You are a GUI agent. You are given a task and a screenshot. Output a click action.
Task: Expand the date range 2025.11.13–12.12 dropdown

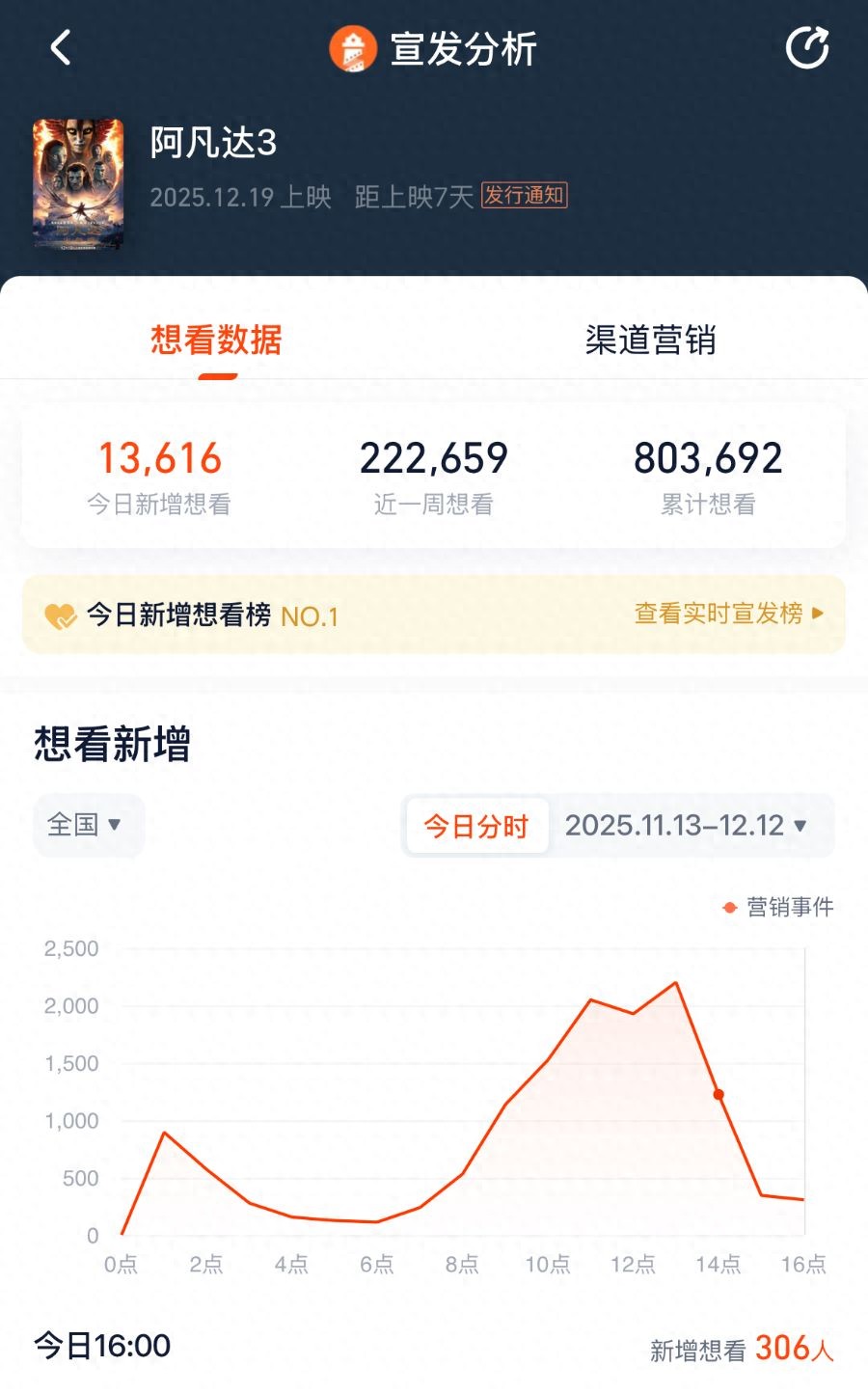[799, 826]
